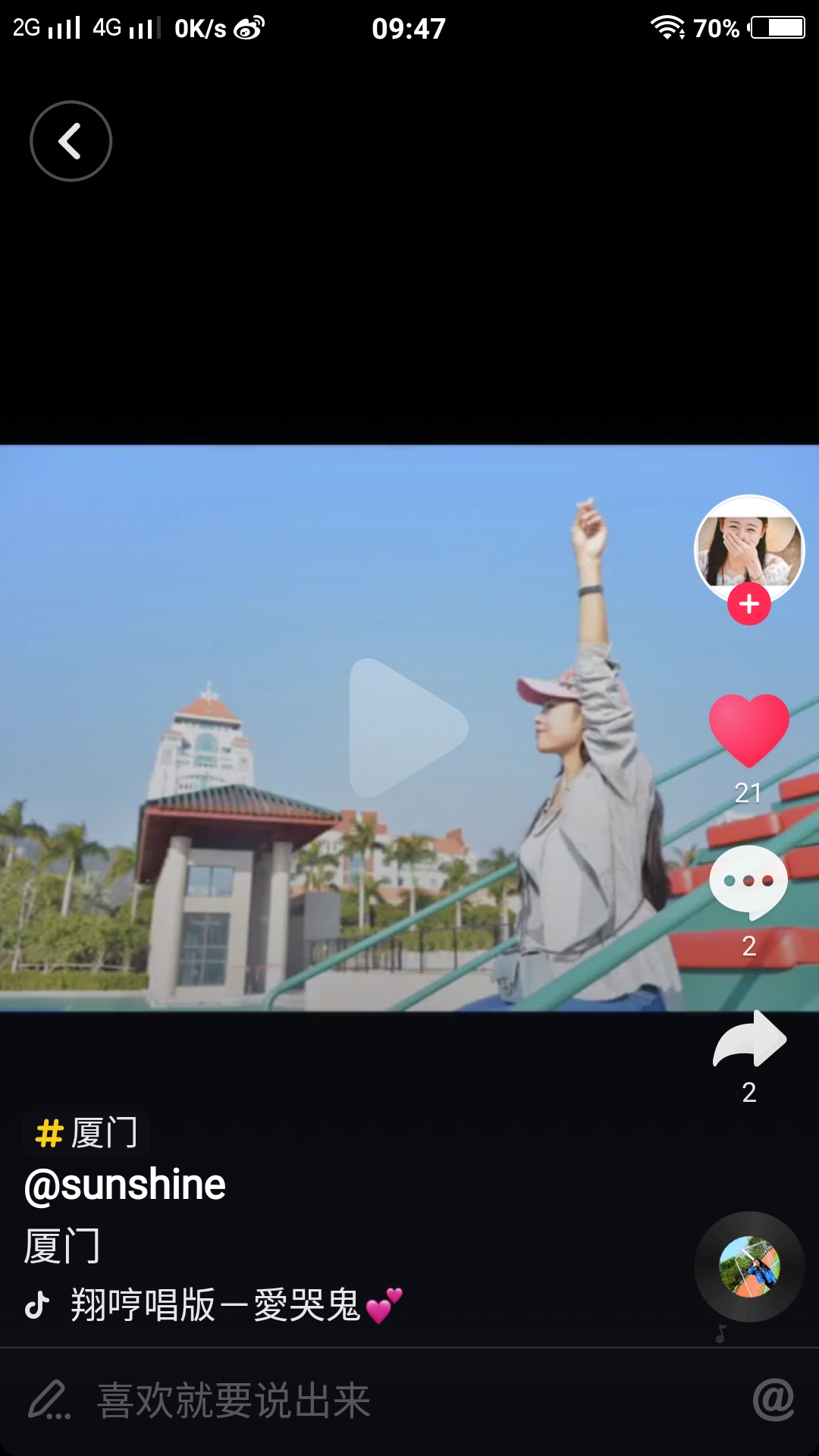Mention someone with the @ icon
Viewport: 819px width, 1456px height.
773,1400
